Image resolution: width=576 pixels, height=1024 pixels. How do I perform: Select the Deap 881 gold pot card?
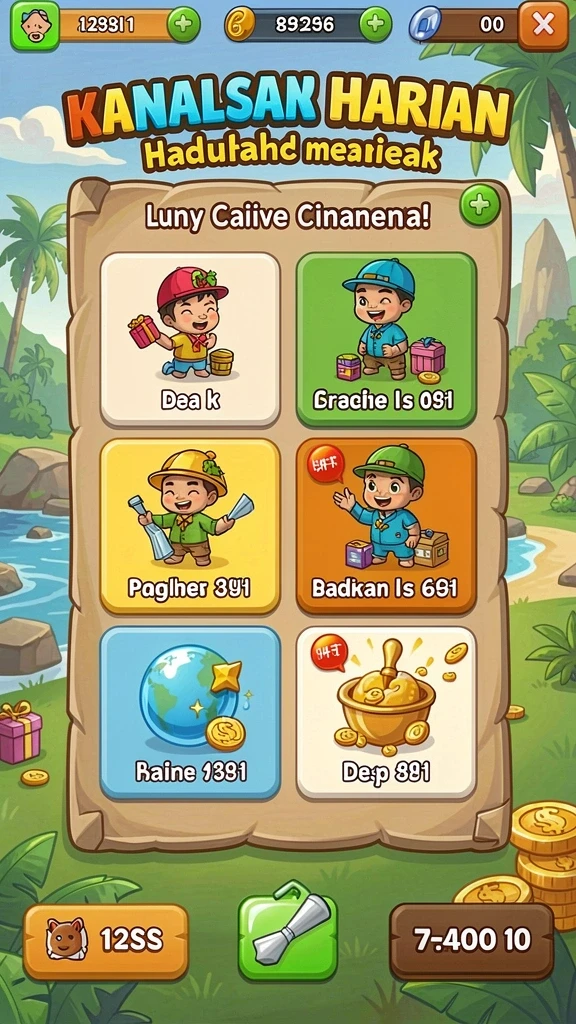point(386,713)
